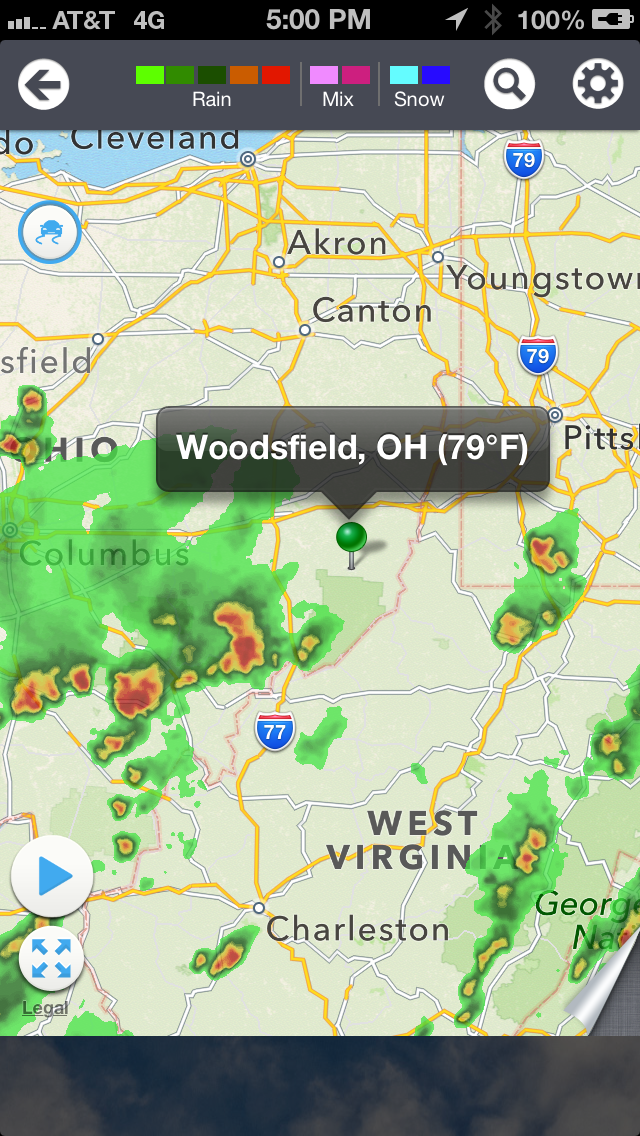Tap the storm tracking icon on map
640x1136 pixels.
point(49,232)
